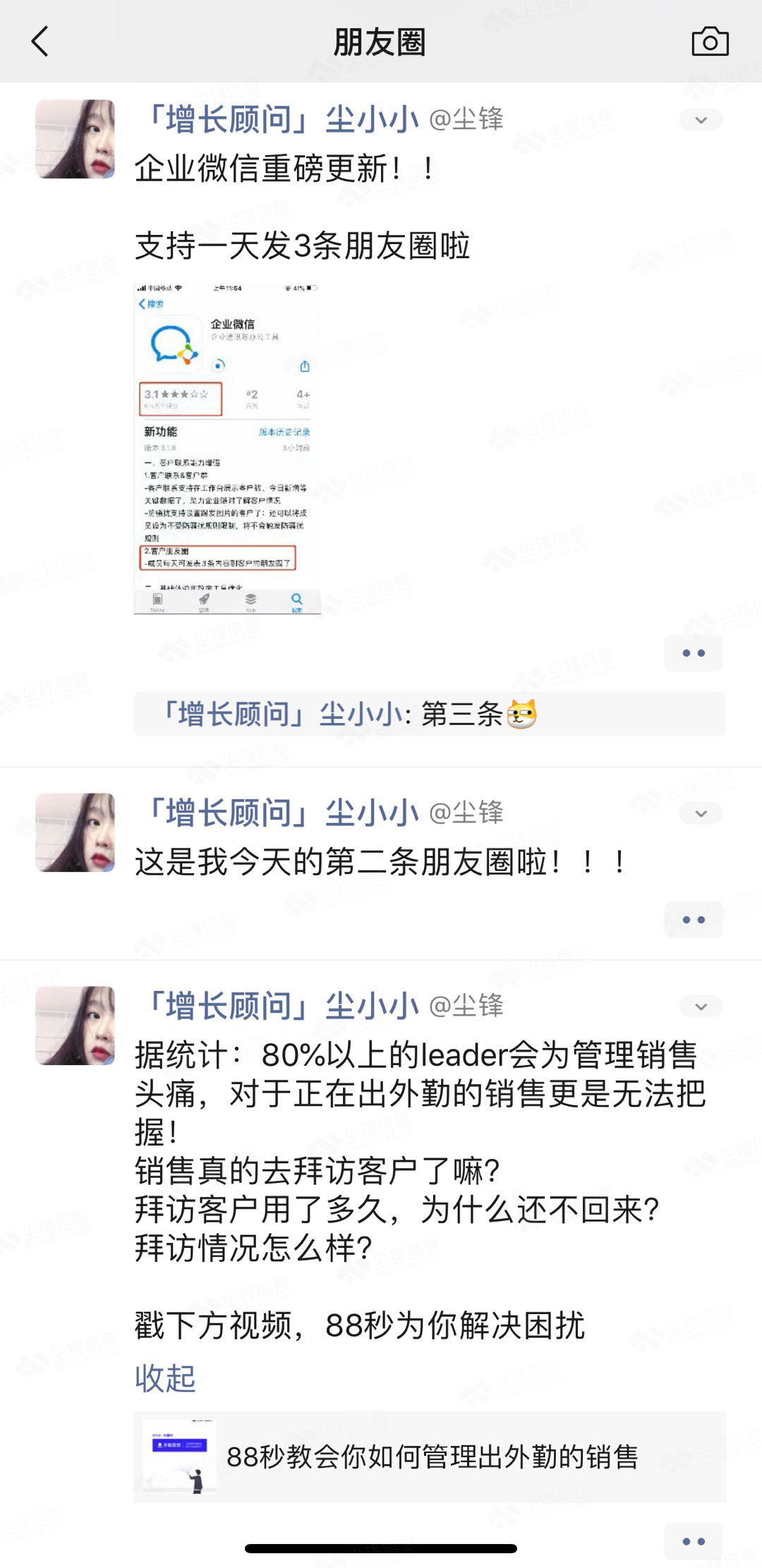Tap the avatar on the 企业微信重磅更新 post

click(x=75, y=139)
